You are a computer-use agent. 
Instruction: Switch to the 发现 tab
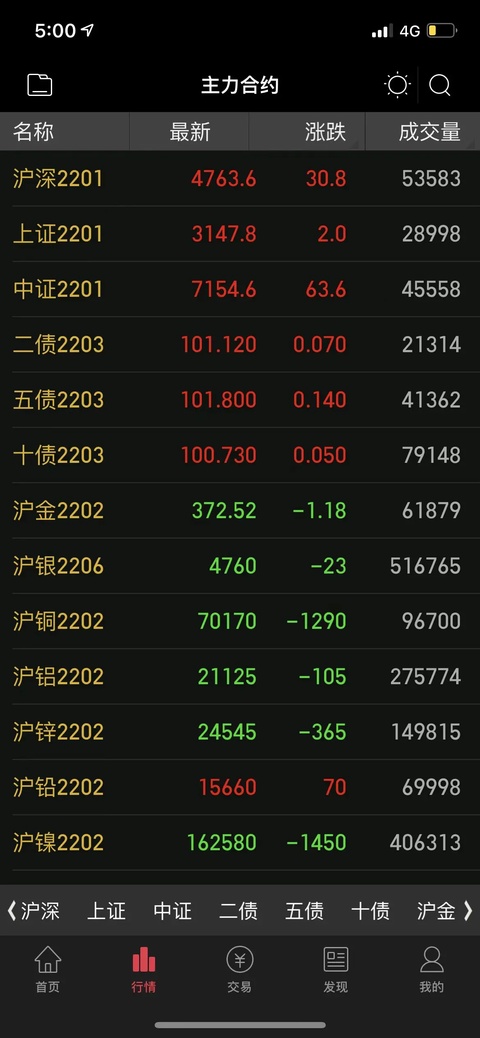click(336, 969)
